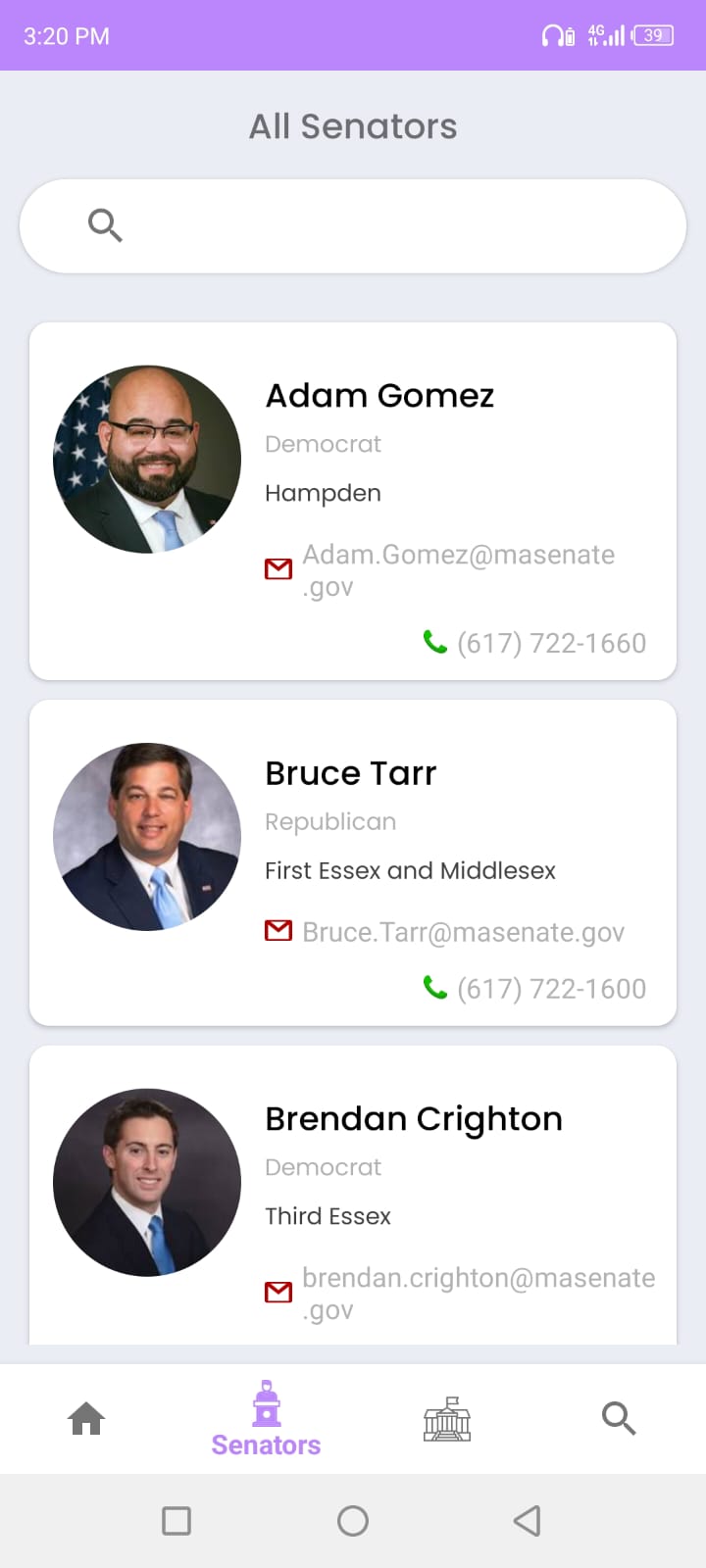Email Adam.Gomez@masenate.gov

[458, 570]
